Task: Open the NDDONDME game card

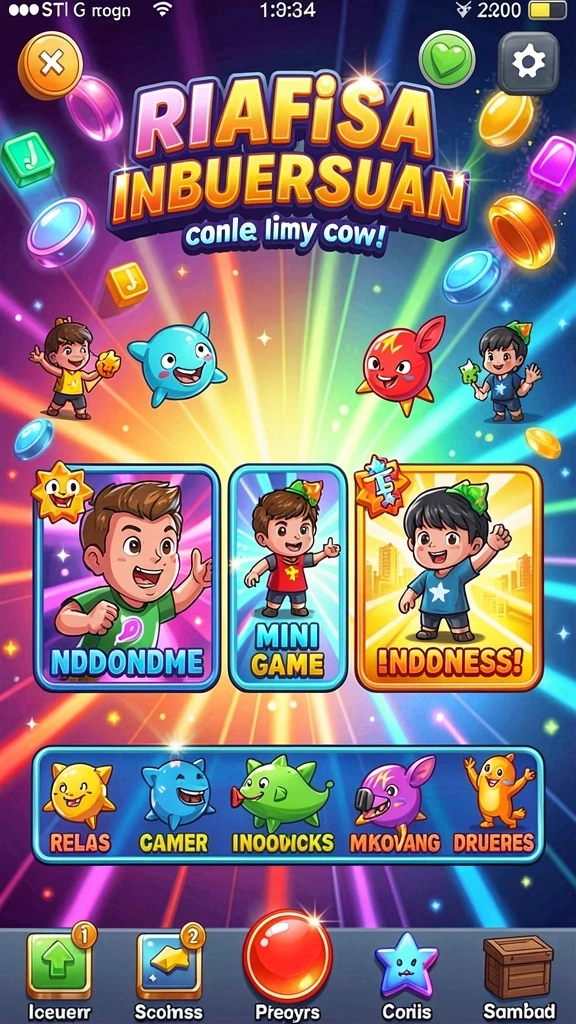Action: 127,577
